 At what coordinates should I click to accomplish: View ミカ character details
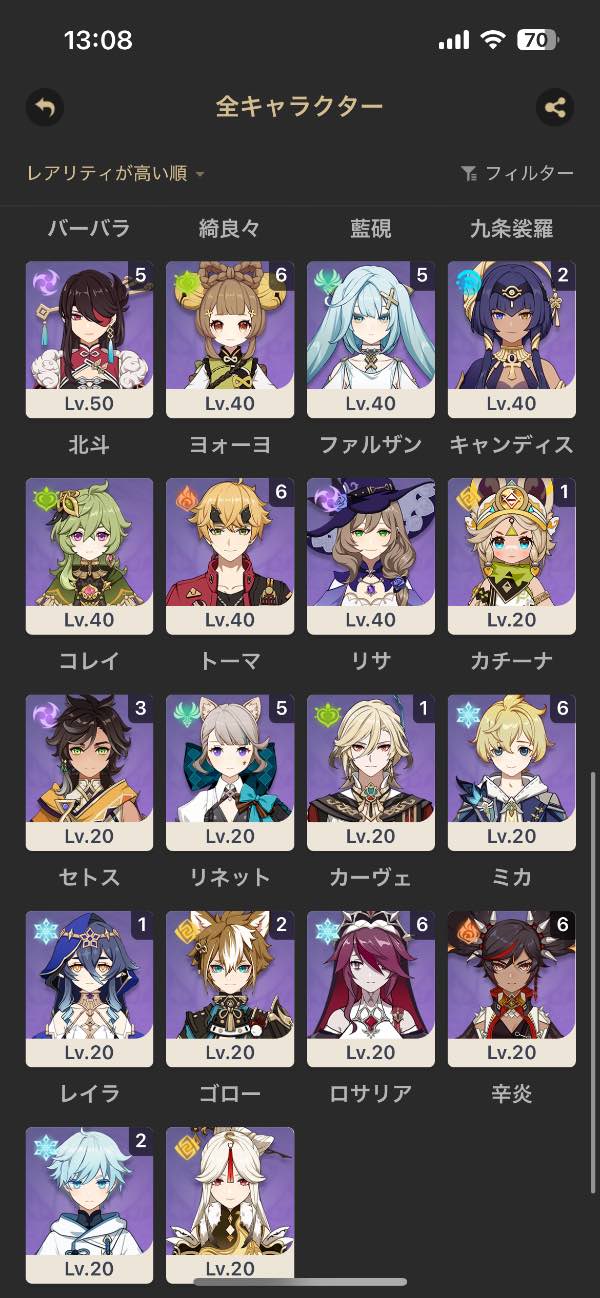pos(512,772)
